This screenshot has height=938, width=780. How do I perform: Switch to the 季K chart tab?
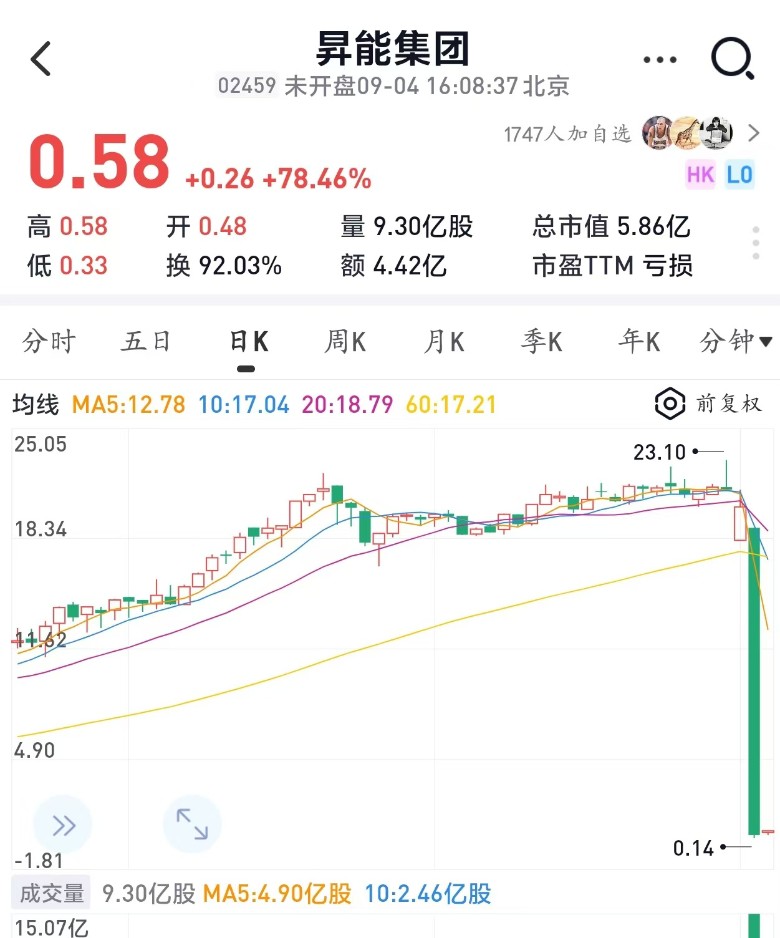(x=541, y=342)
